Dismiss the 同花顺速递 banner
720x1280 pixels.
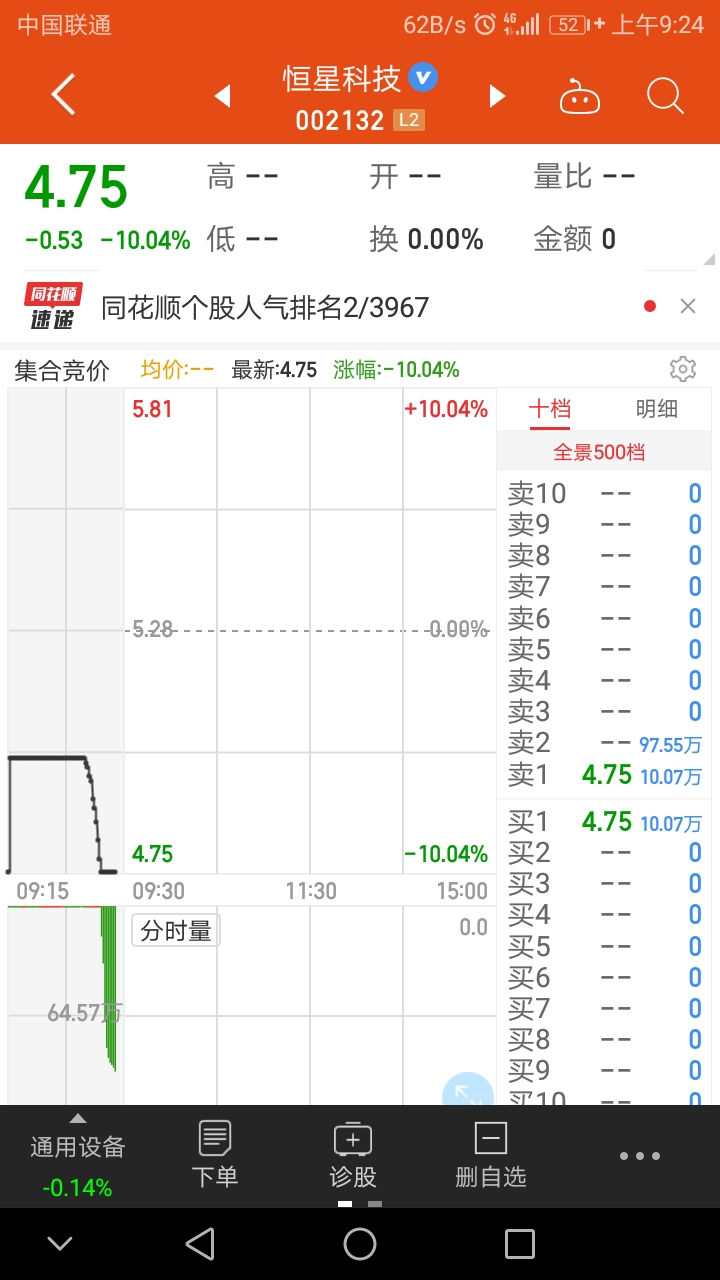click(x=688, y=306)
